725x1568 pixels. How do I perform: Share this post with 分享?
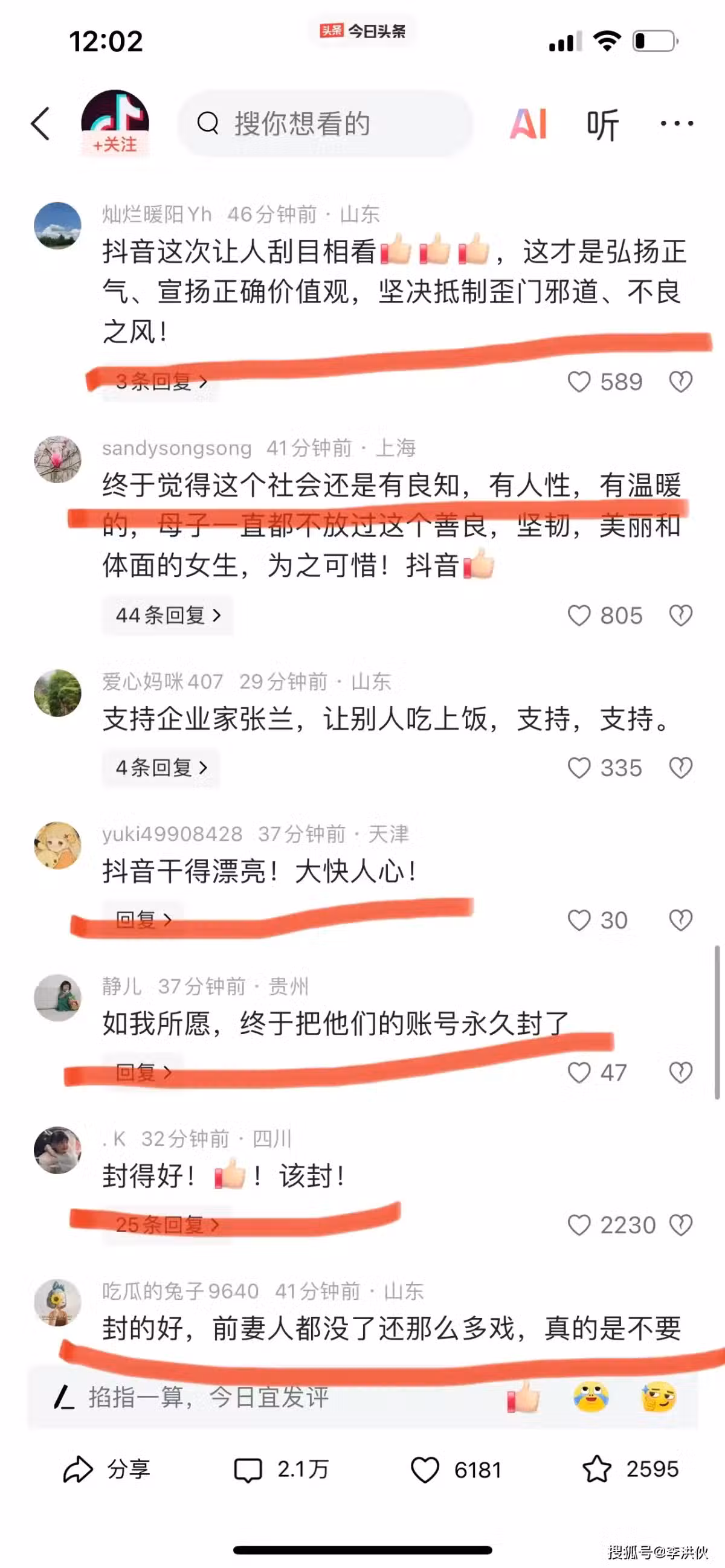pos(106,1470)
